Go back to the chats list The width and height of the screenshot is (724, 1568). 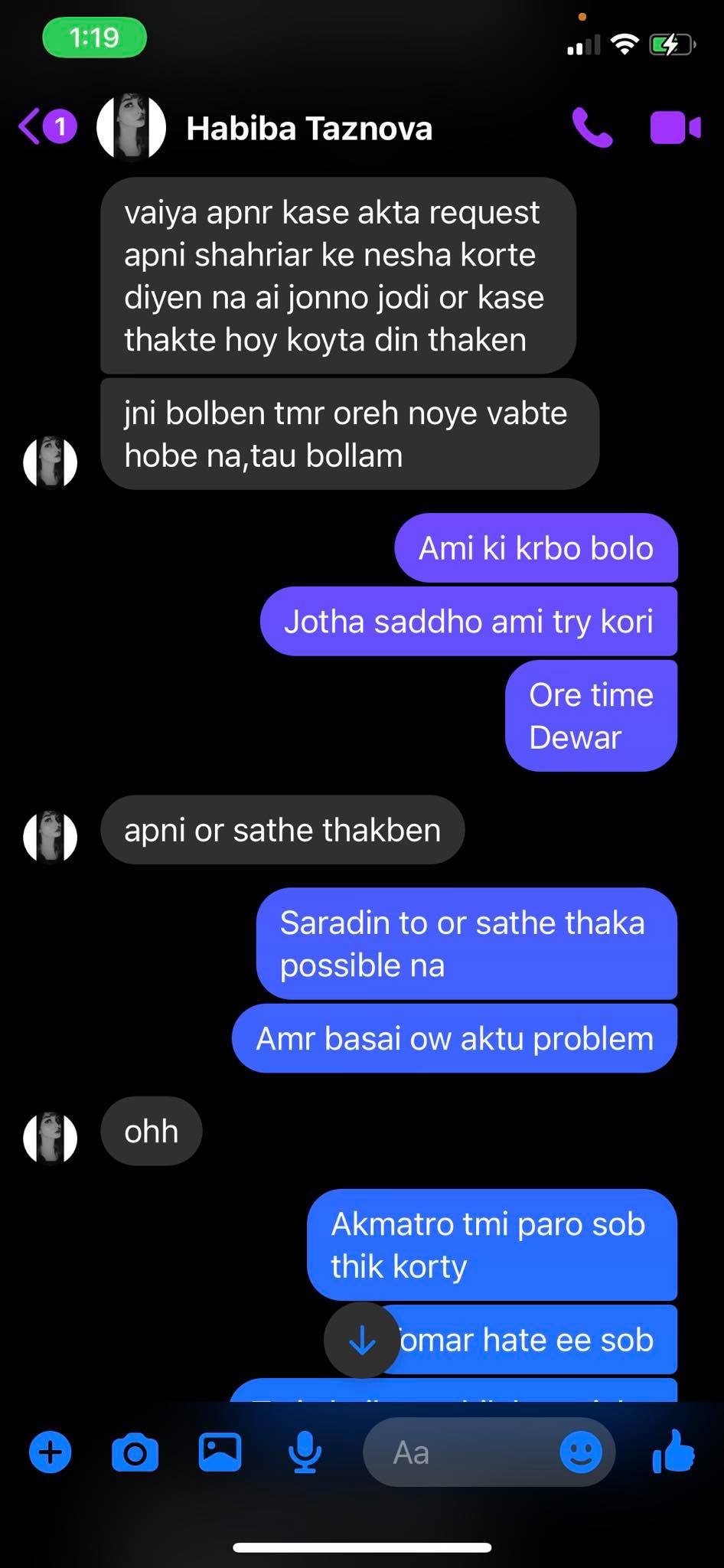point(47,127)
